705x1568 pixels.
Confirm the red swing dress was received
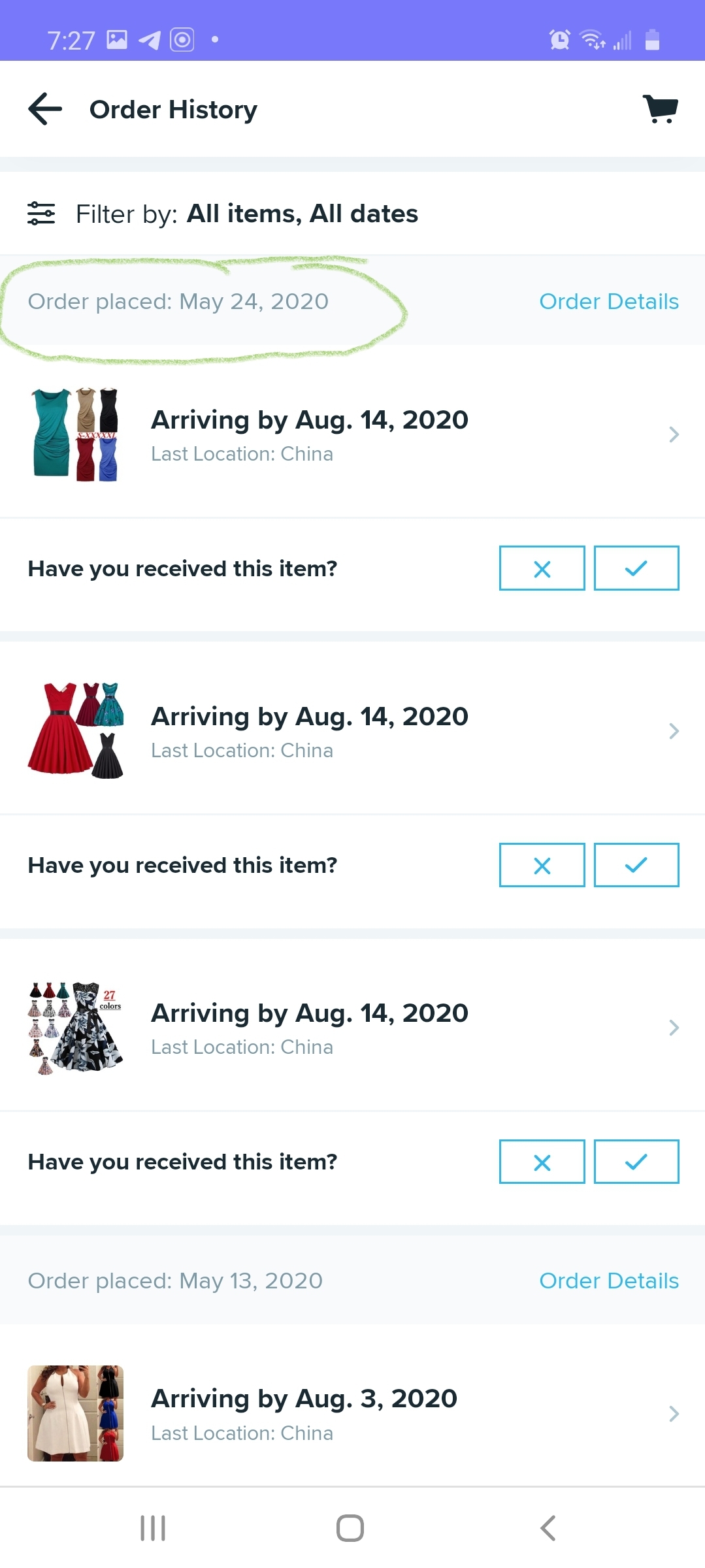[636, 865]
